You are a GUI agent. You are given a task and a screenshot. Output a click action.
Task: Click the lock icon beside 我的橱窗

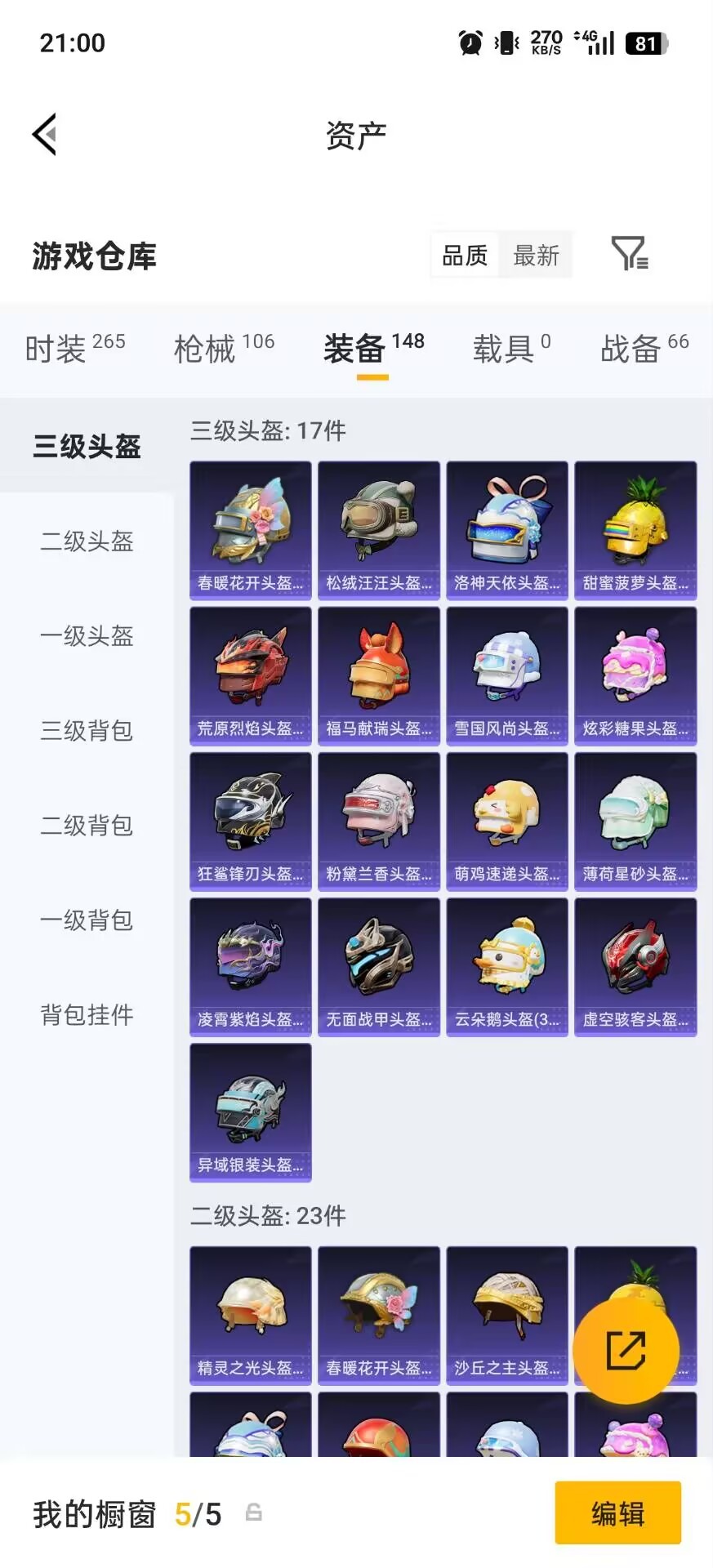click(252, 1512)
